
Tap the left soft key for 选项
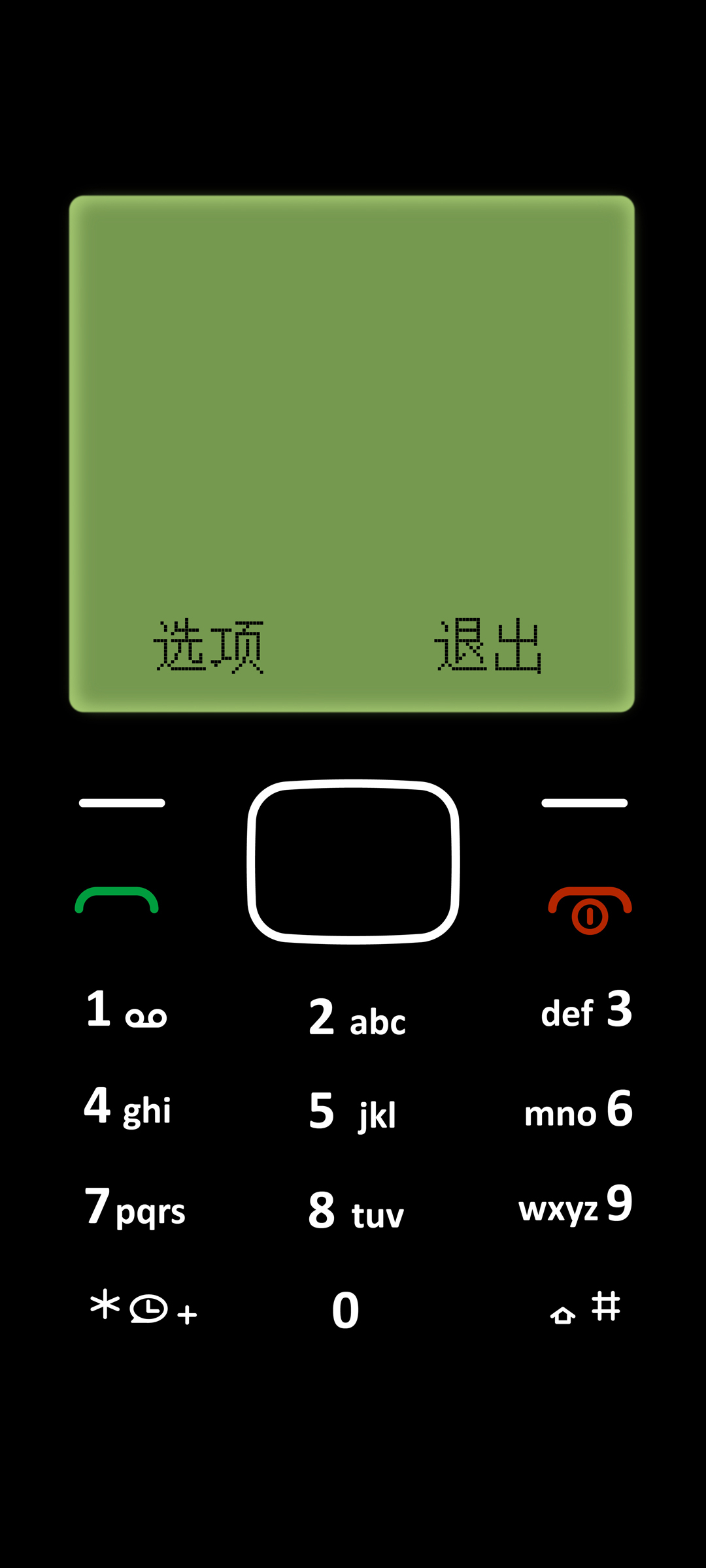pos(122,803)
